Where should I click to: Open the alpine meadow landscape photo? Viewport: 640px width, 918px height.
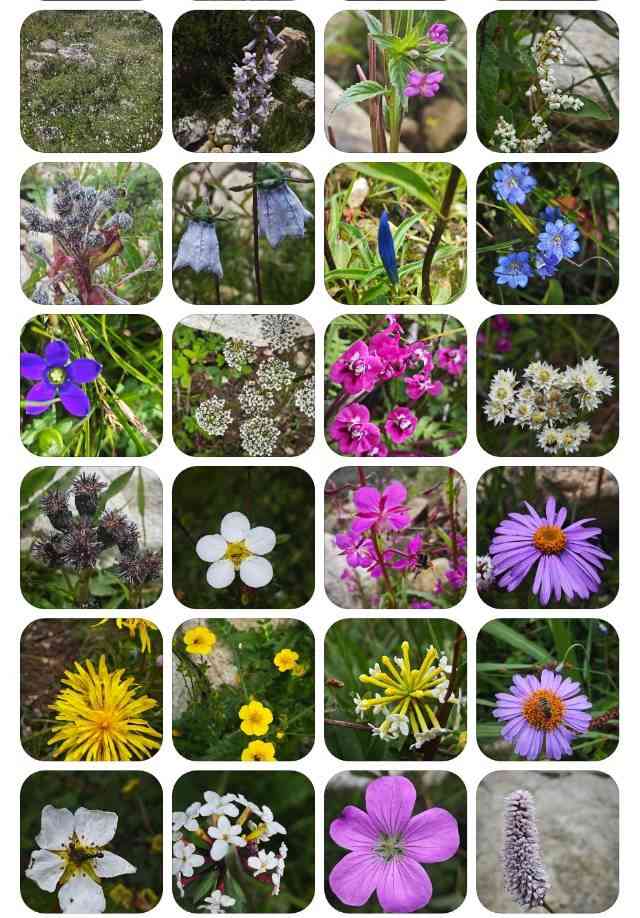(91, 81)
